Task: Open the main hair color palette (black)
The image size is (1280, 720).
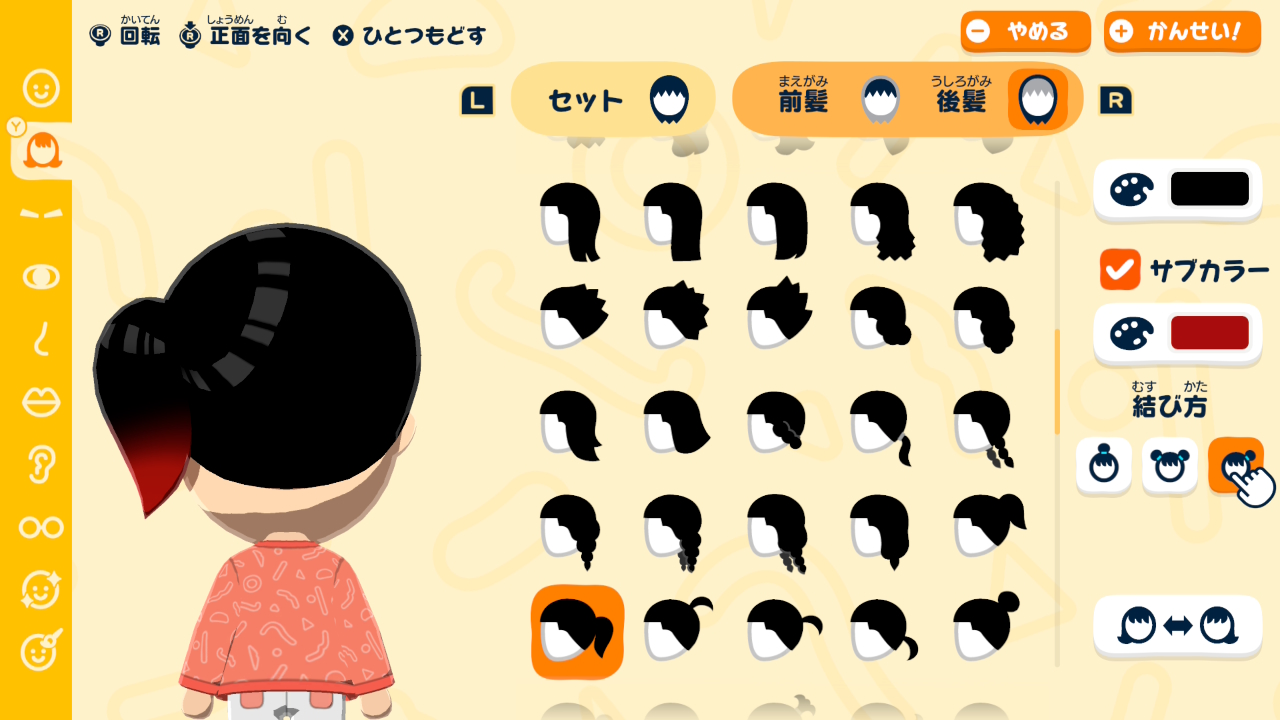Action: (x=1177, y=189)
